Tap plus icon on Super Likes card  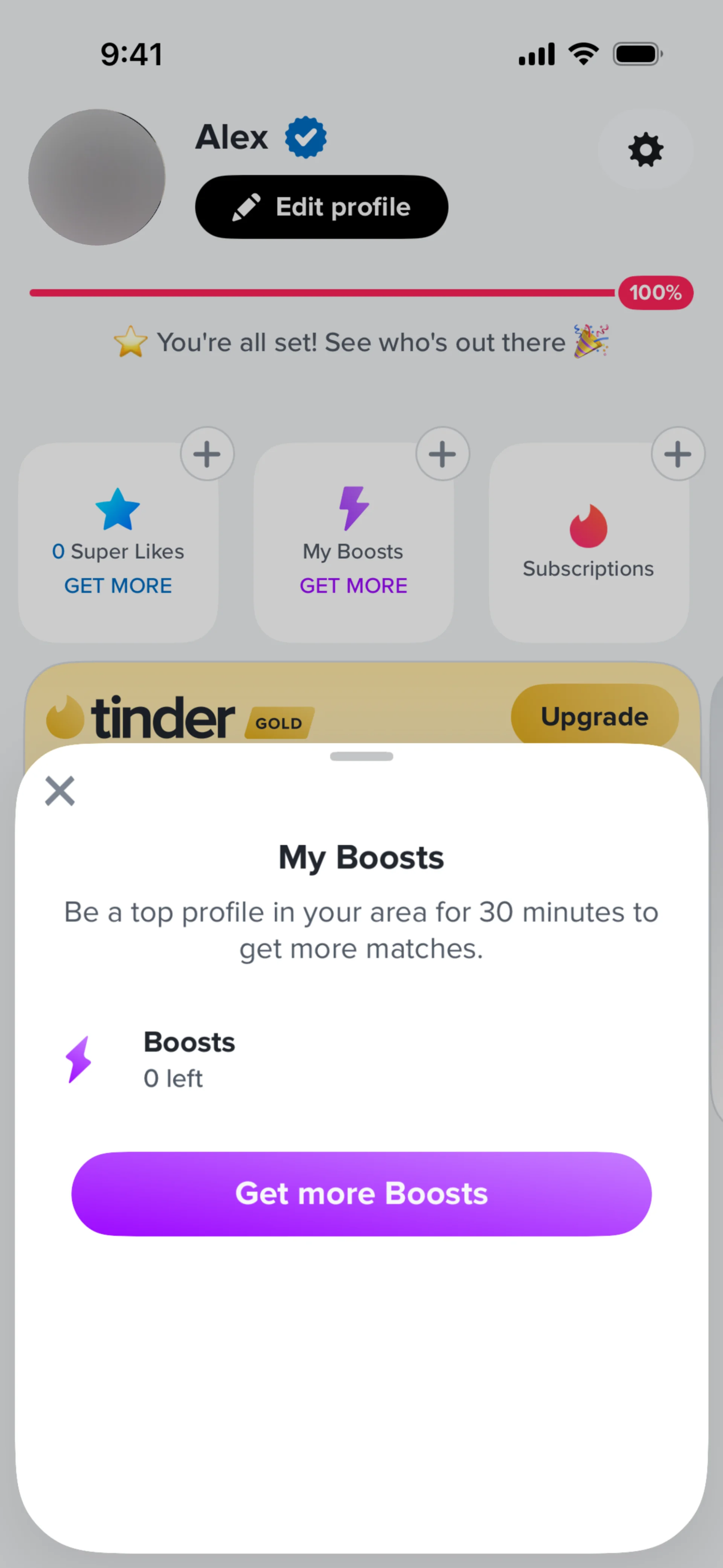click(x=207, y=454)
